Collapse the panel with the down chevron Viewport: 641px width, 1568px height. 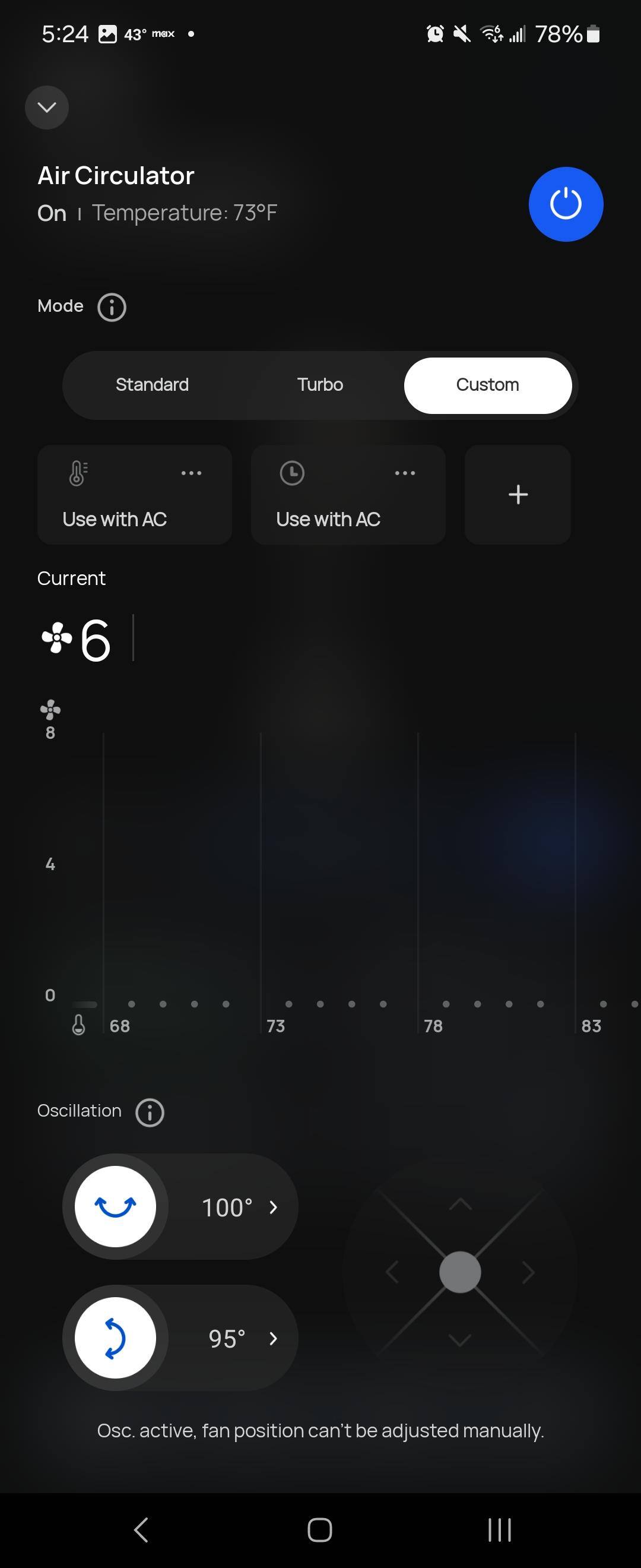[47, 108]
